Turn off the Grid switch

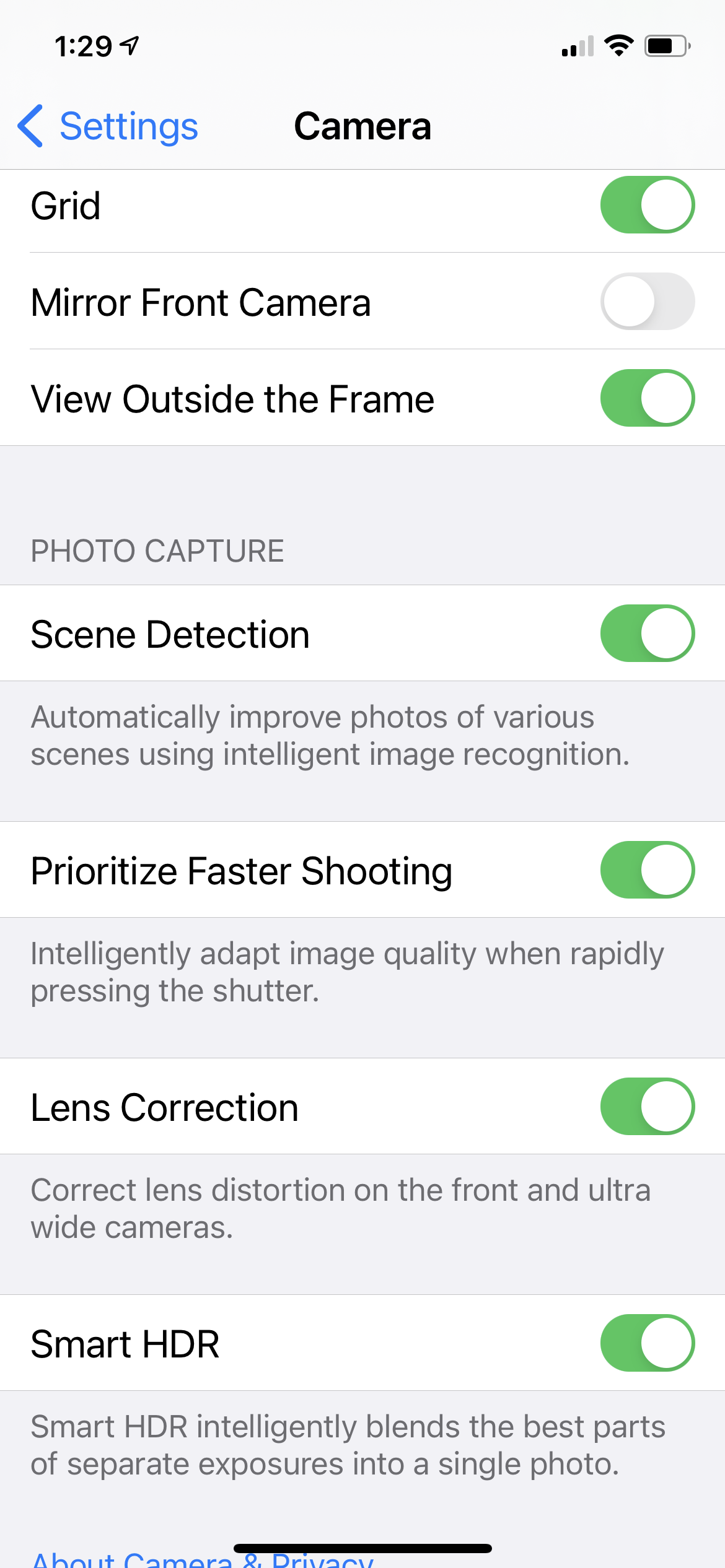click(x=647, y=205)
